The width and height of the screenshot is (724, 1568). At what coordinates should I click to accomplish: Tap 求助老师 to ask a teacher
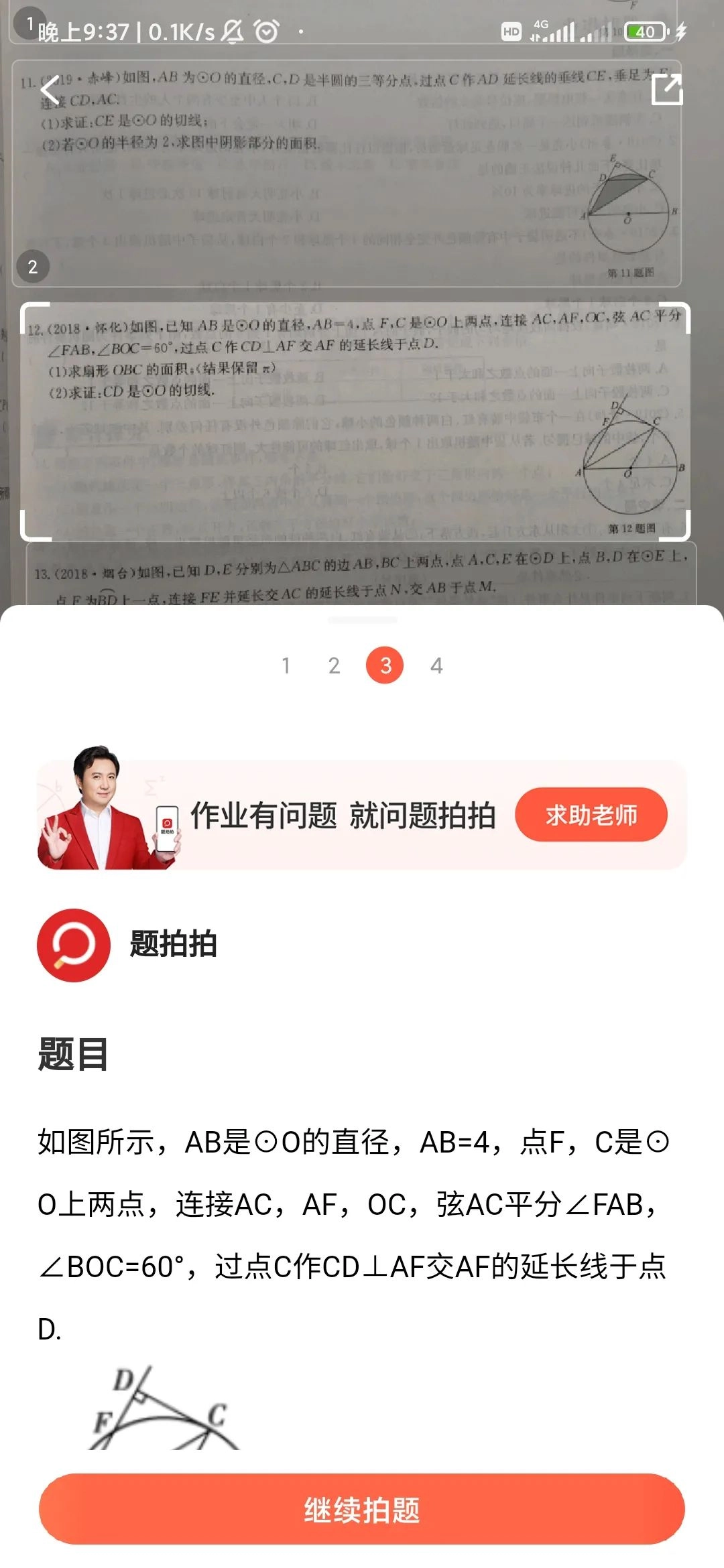(x=591, y=815)
